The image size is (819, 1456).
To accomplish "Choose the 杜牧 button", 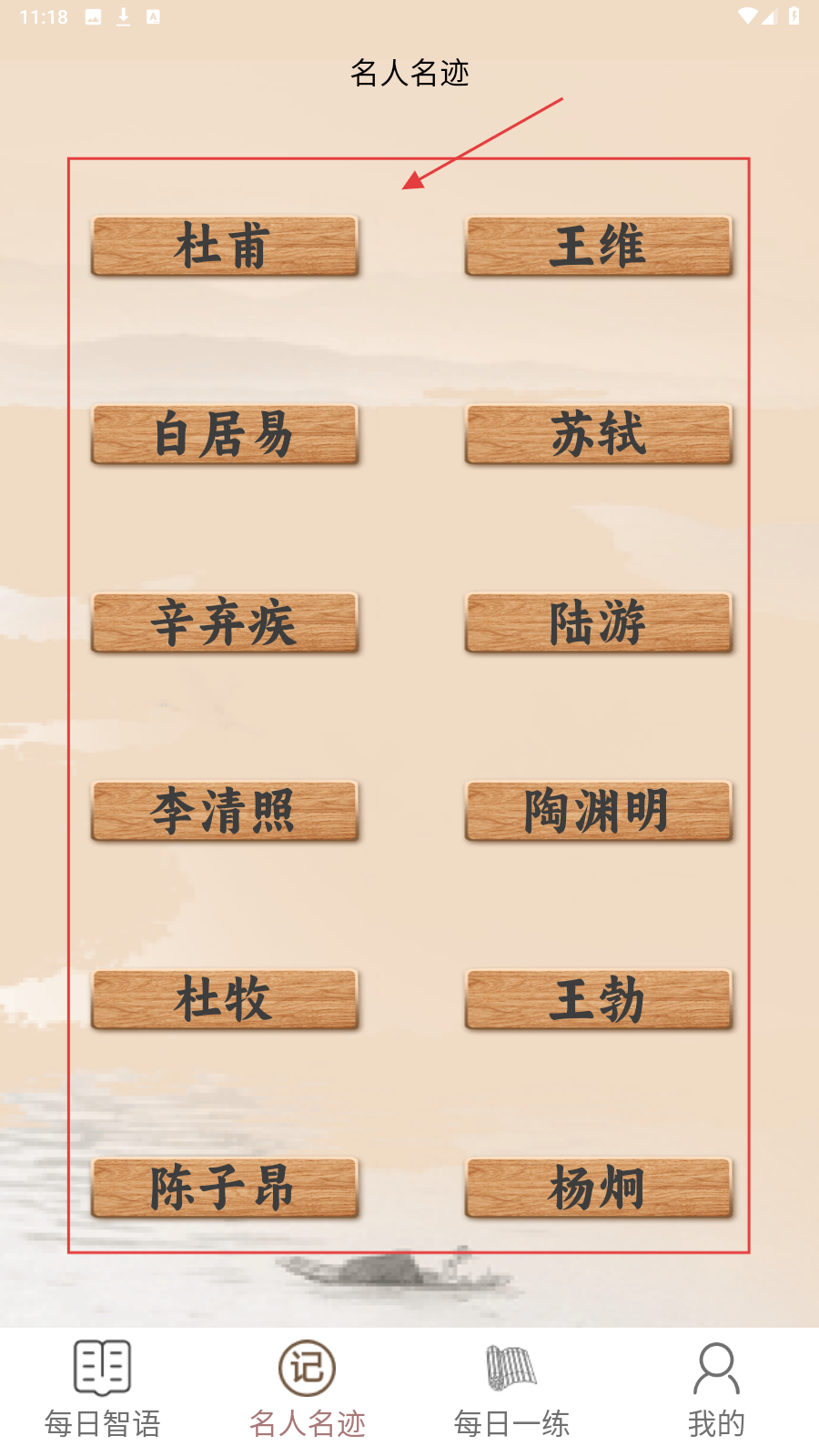I will (225, 999).
